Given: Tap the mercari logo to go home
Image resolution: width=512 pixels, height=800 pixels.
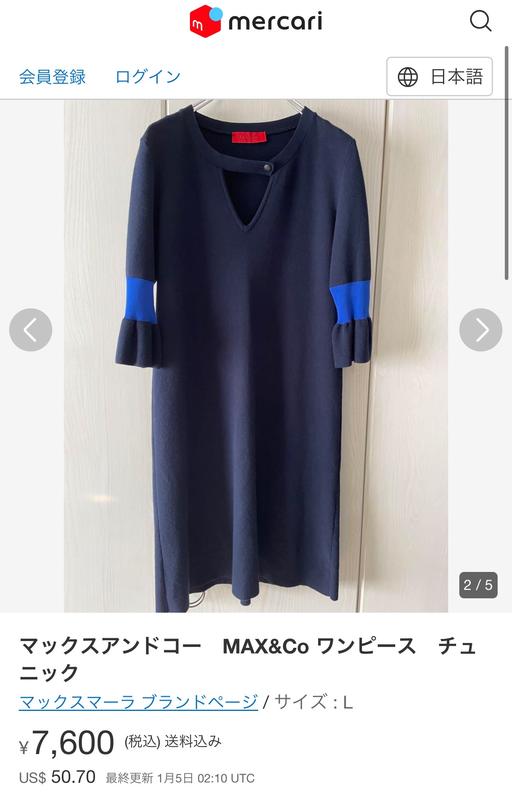Looking at the screenshot, I should [x=256, y=21].
